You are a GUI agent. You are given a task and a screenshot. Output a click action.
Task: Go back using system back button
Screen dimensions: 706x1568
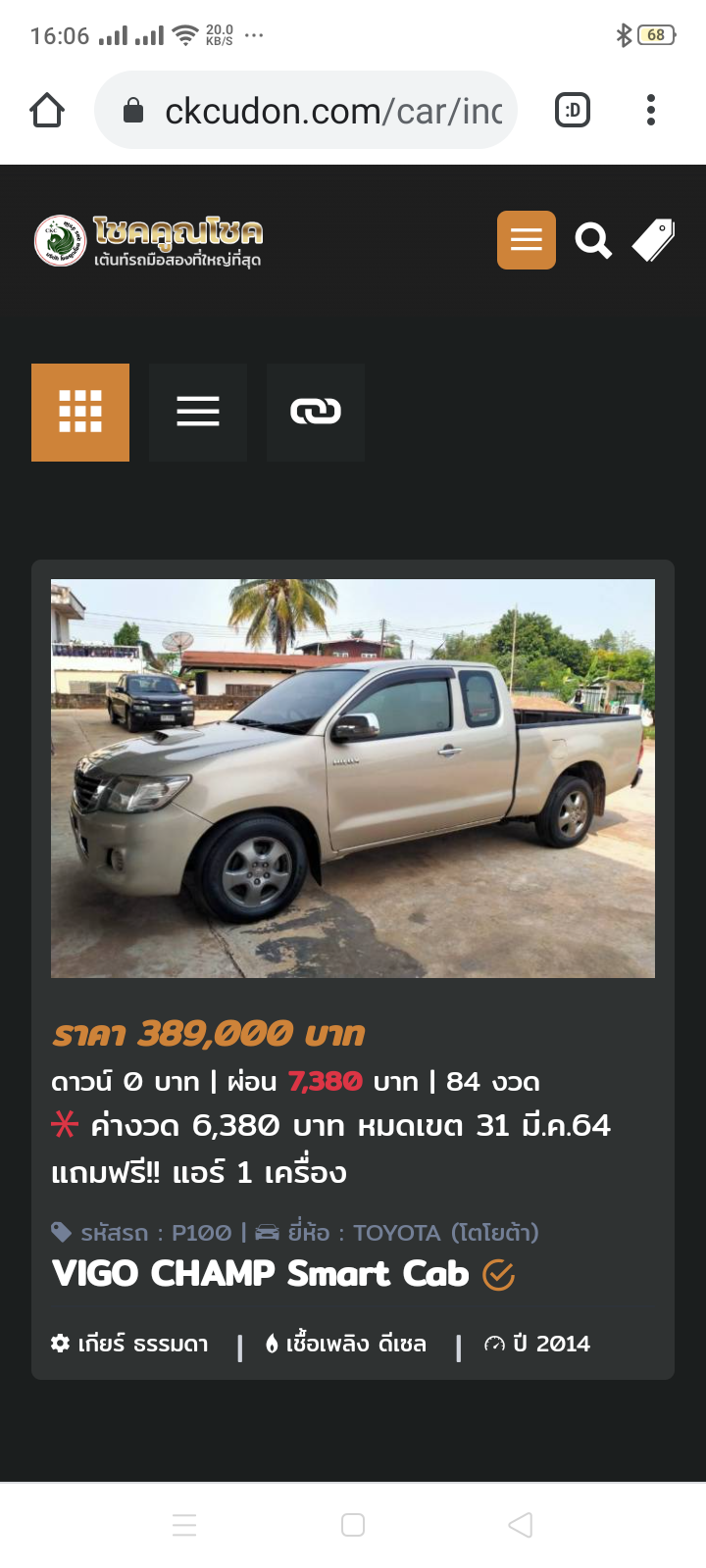pyautogui.click(x=521, y=1525)
